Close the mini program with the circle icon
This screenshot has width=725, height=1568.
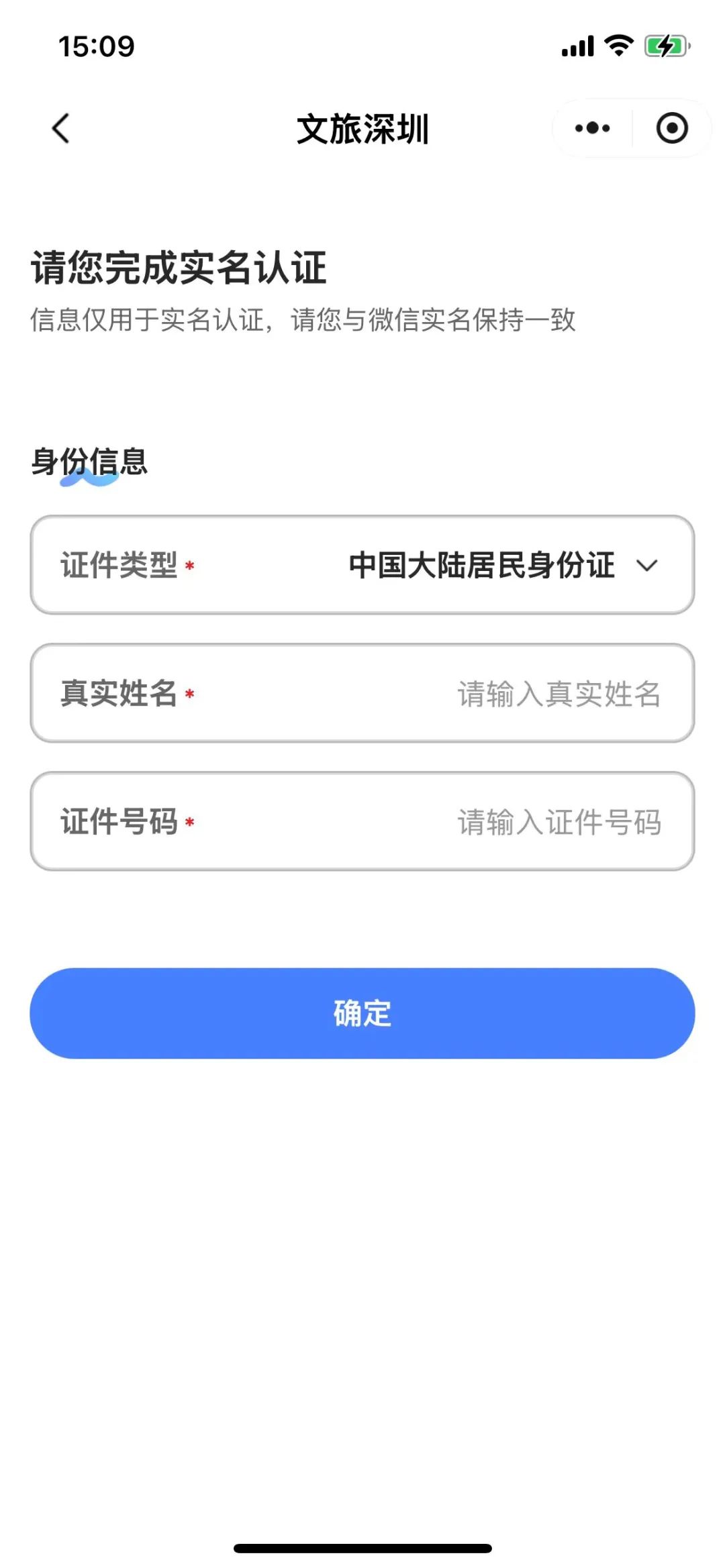tap(672, 128)
